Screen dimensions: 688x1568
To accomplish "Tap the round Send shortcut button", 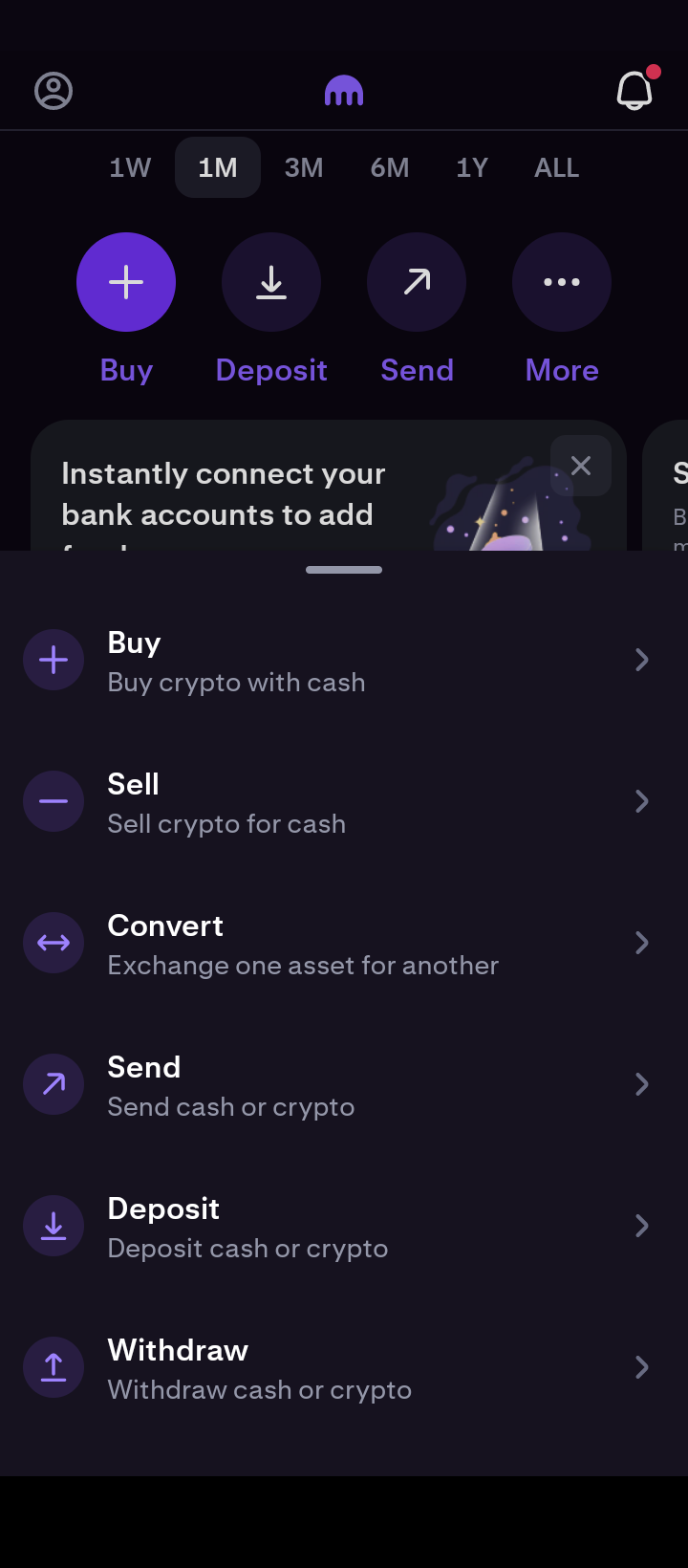I will (x=417, y=282).
